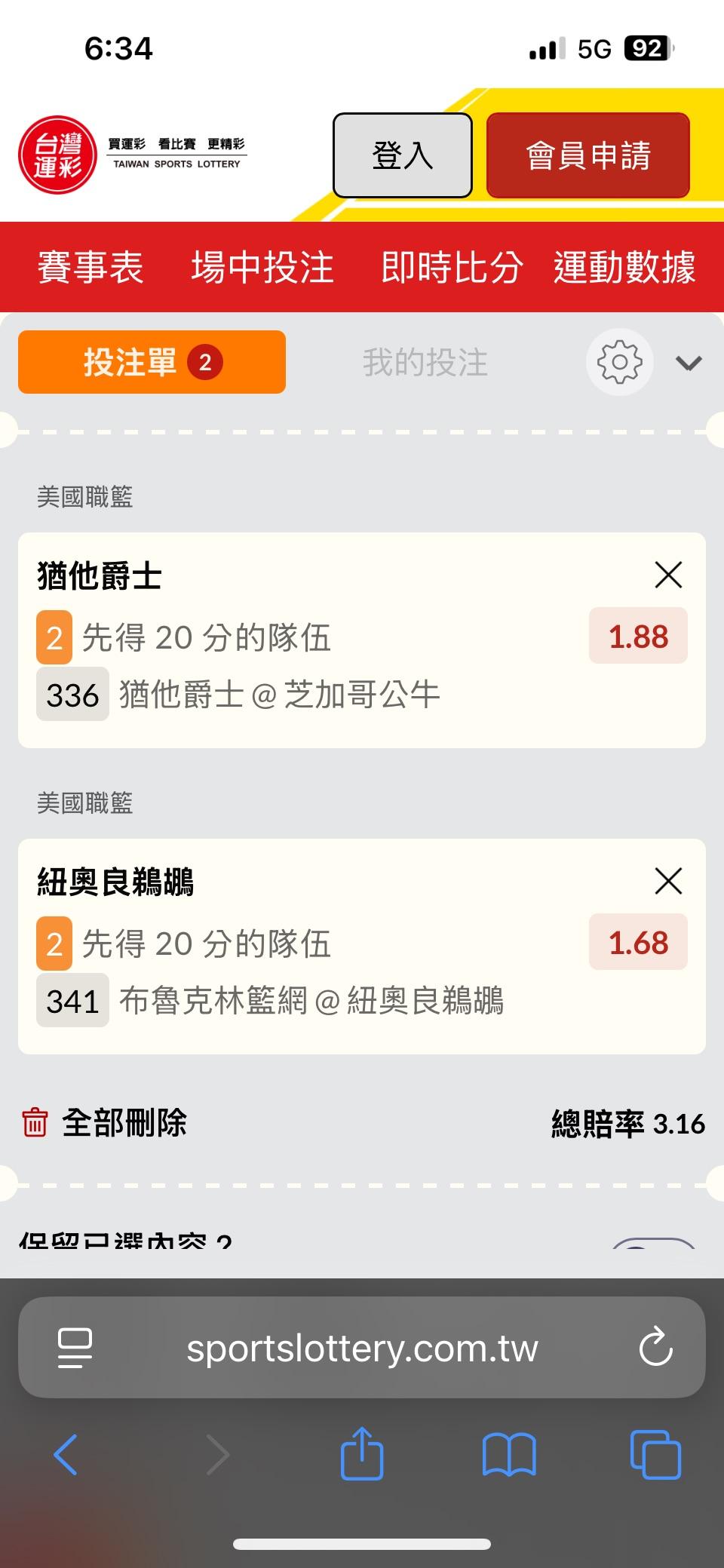Image resolution: width=724 pixels, height=1568 pixels.
Task: Collapse the bet slip with chevron
Action: tap(689, 364)
